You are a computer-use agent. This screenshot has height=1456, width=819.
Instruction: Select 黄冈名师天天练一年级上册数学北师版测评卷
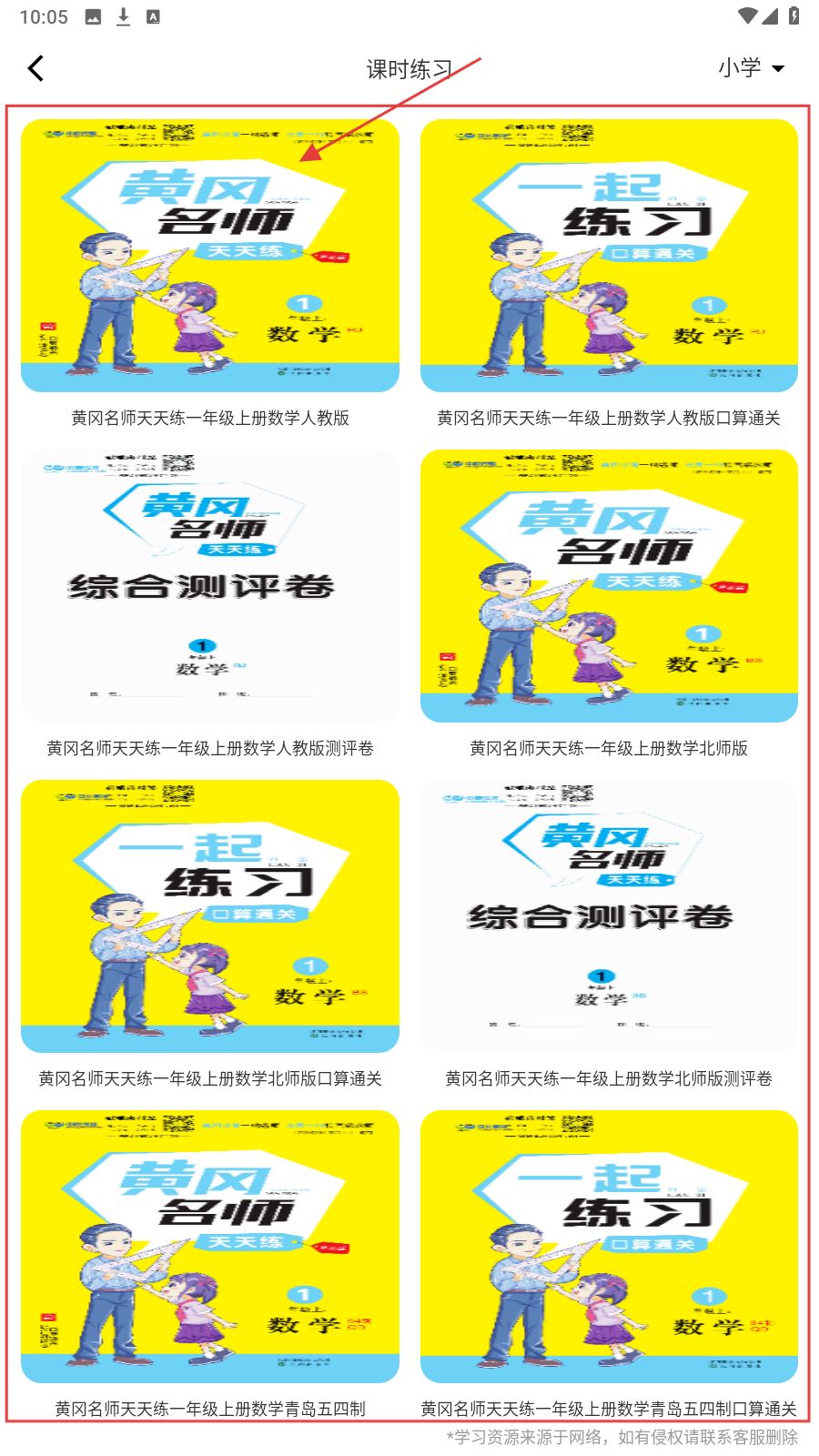point(609,916)
